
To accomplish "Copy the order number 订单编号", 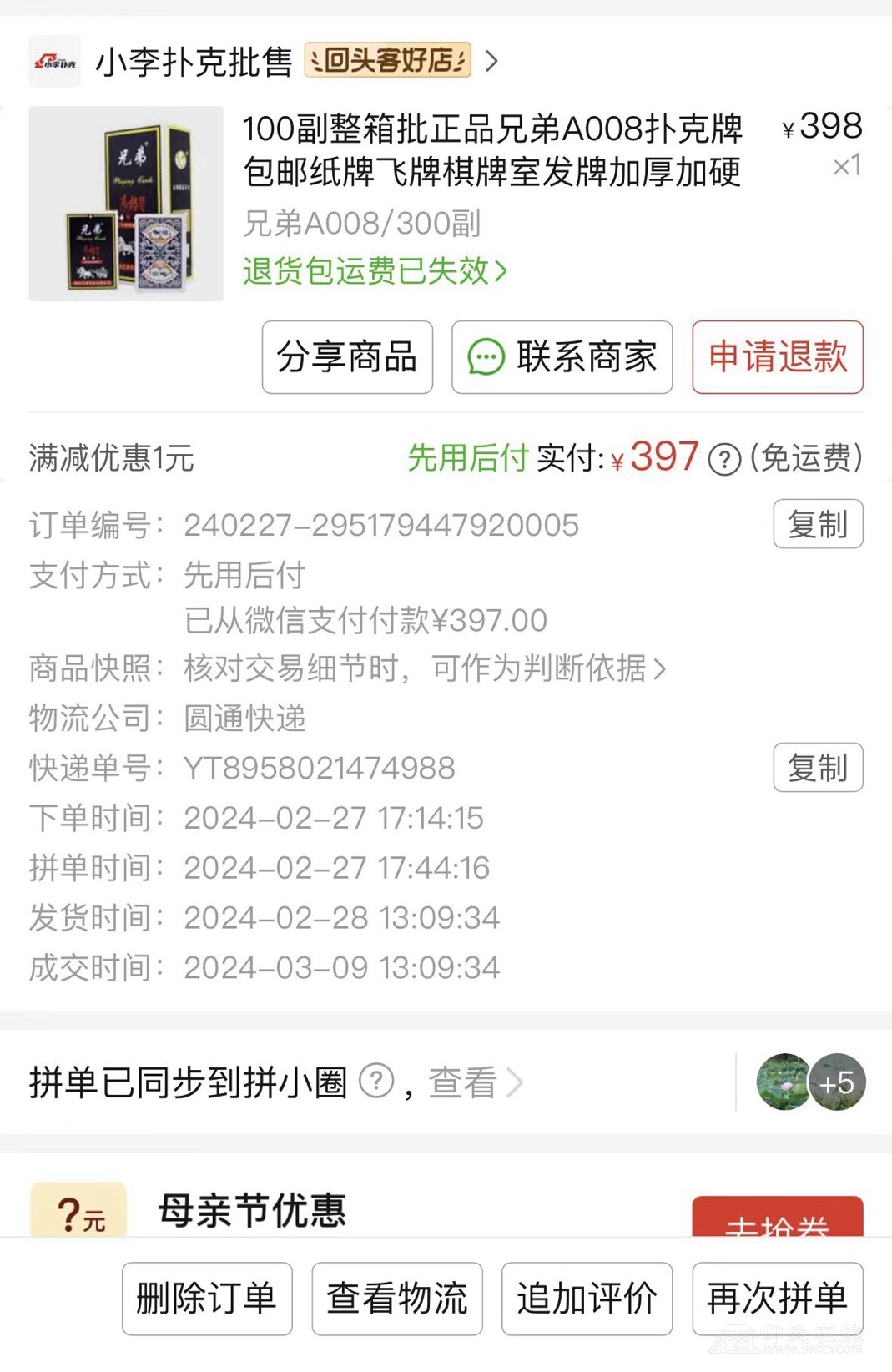I will tap(817, 524).
